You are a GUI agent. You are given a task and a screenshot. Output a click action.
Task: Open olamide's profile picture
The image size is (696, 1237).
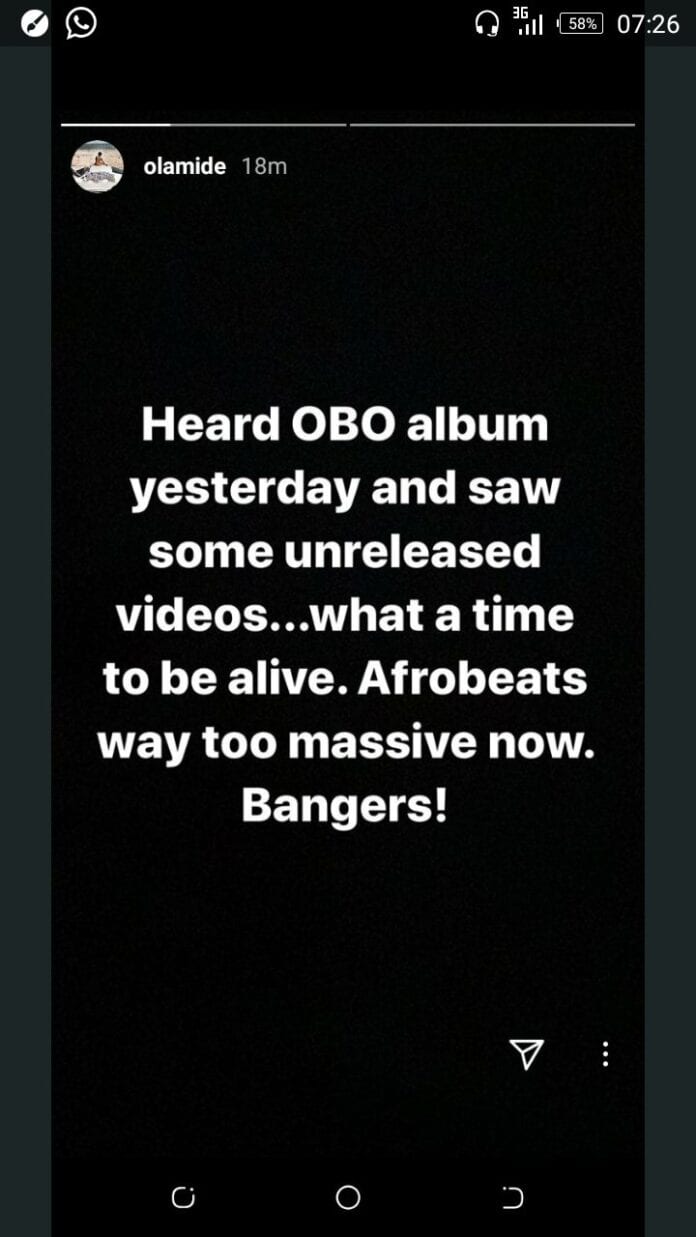click(97, 166)
